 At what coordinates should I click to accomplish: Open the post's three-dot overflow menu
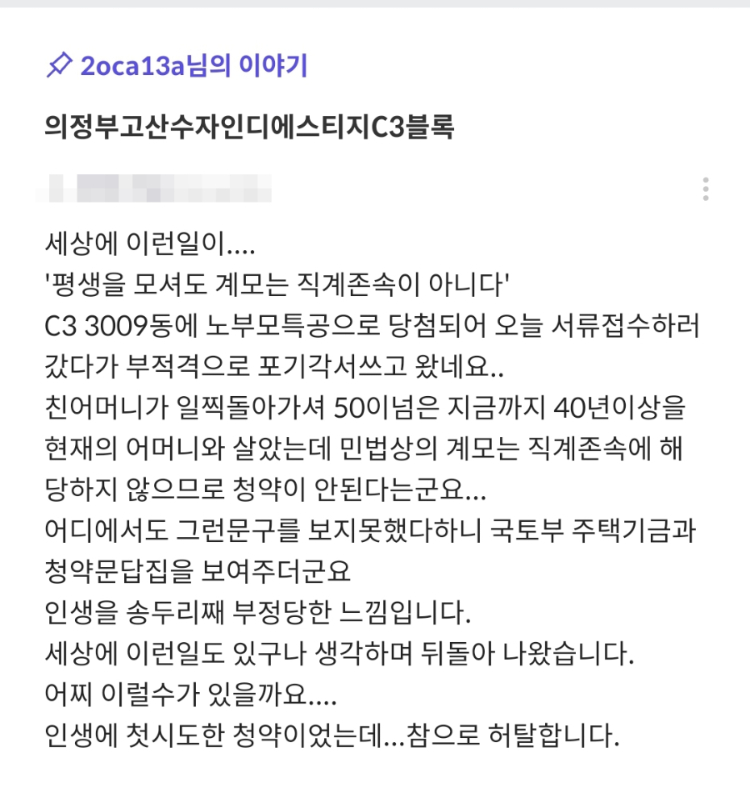[x=706, y=189]
